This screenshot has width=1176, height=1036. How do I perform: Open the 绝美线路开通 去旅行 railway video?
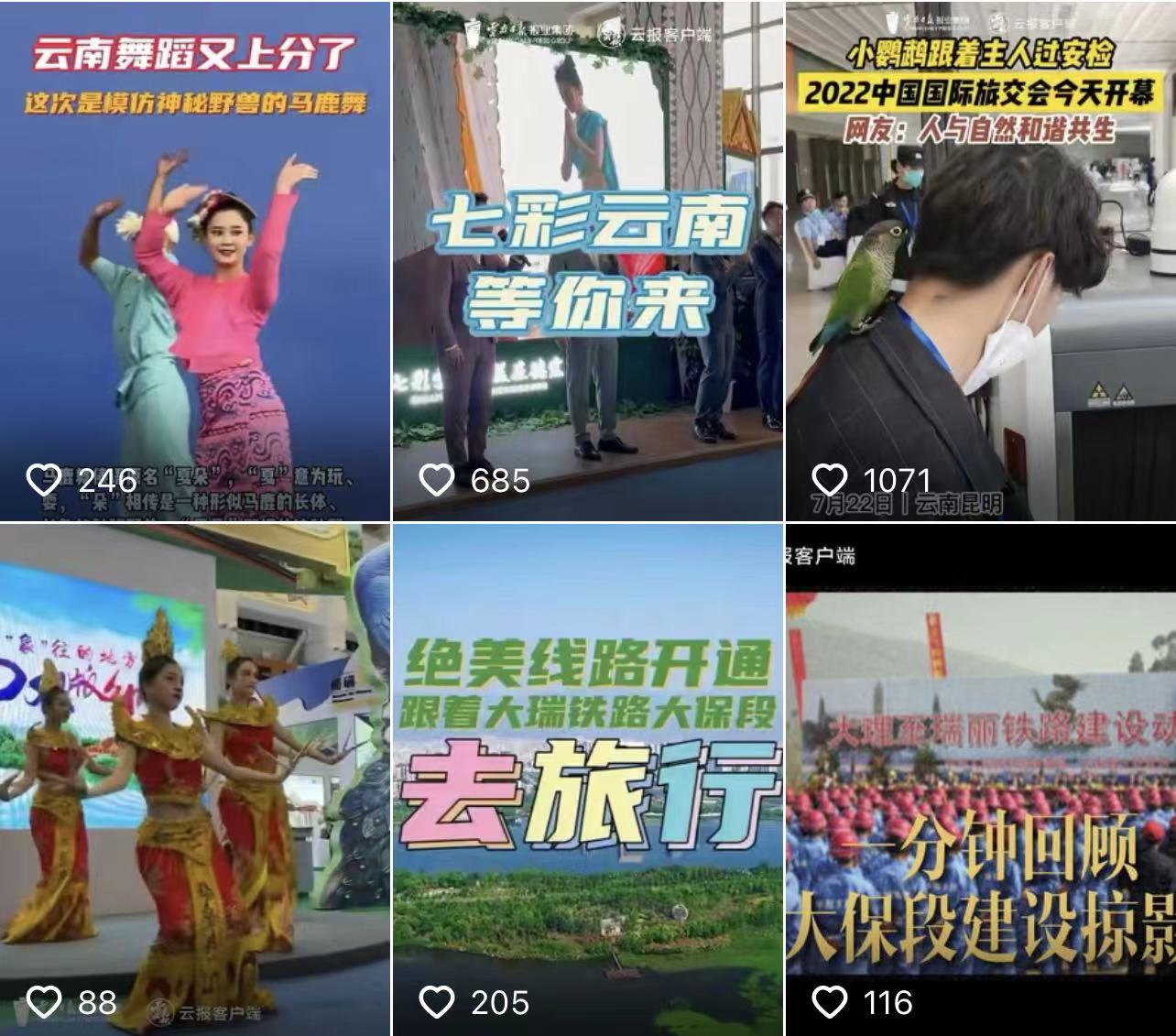point(588,779)
